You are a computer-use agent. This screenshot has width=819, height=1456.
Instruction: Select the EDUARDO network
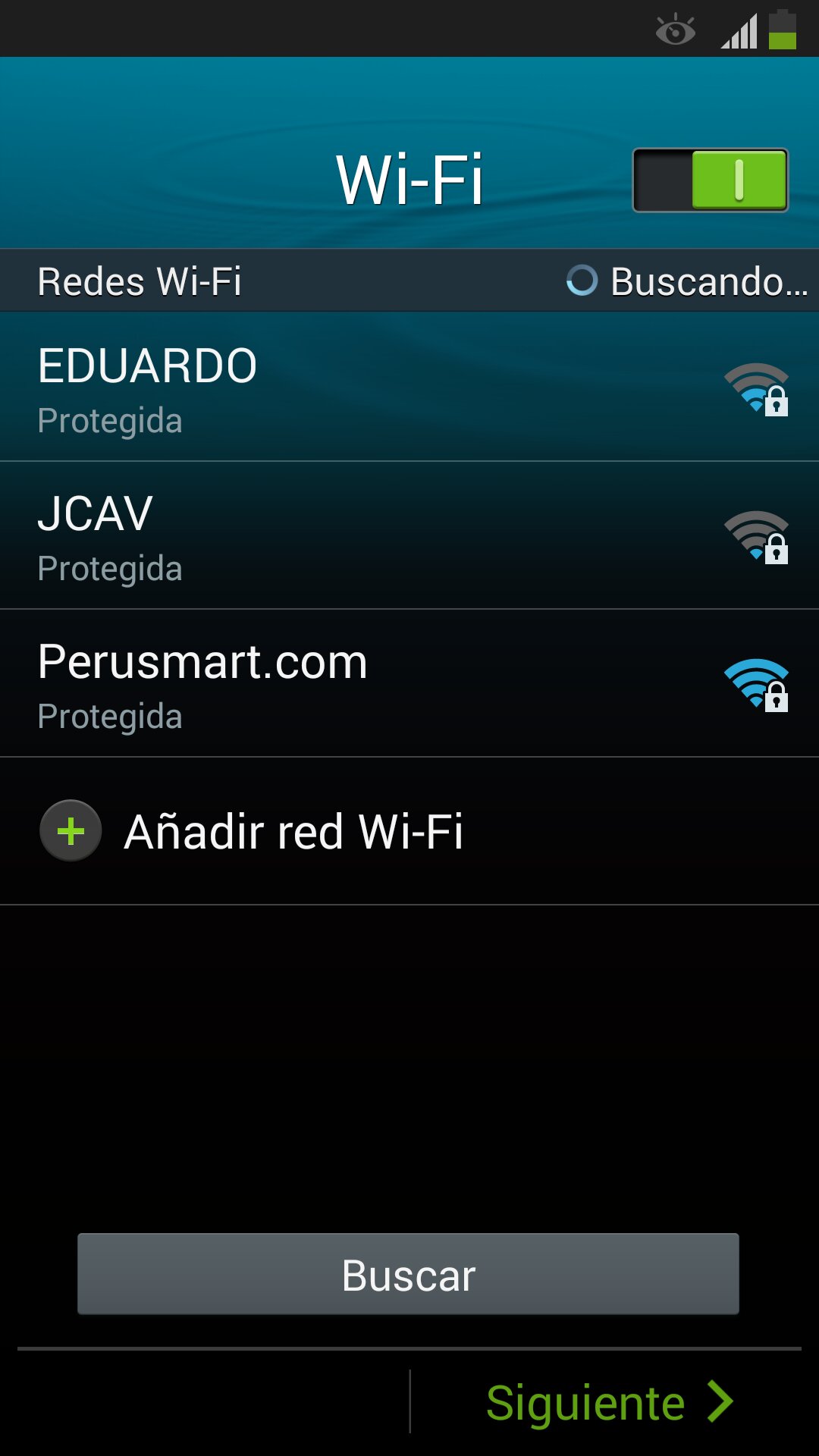click(x=409, y=387)
